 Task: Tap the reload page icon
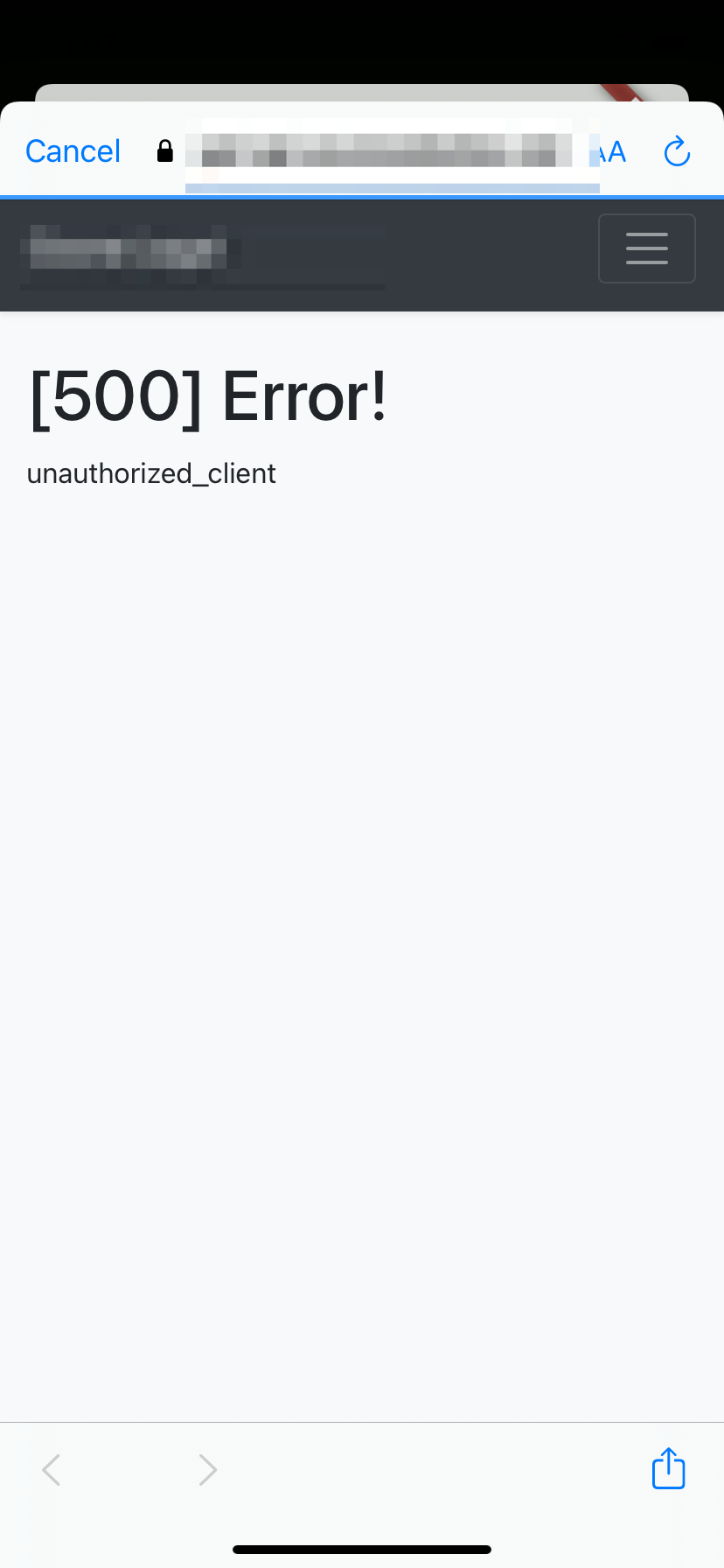(x=677, y=150)
